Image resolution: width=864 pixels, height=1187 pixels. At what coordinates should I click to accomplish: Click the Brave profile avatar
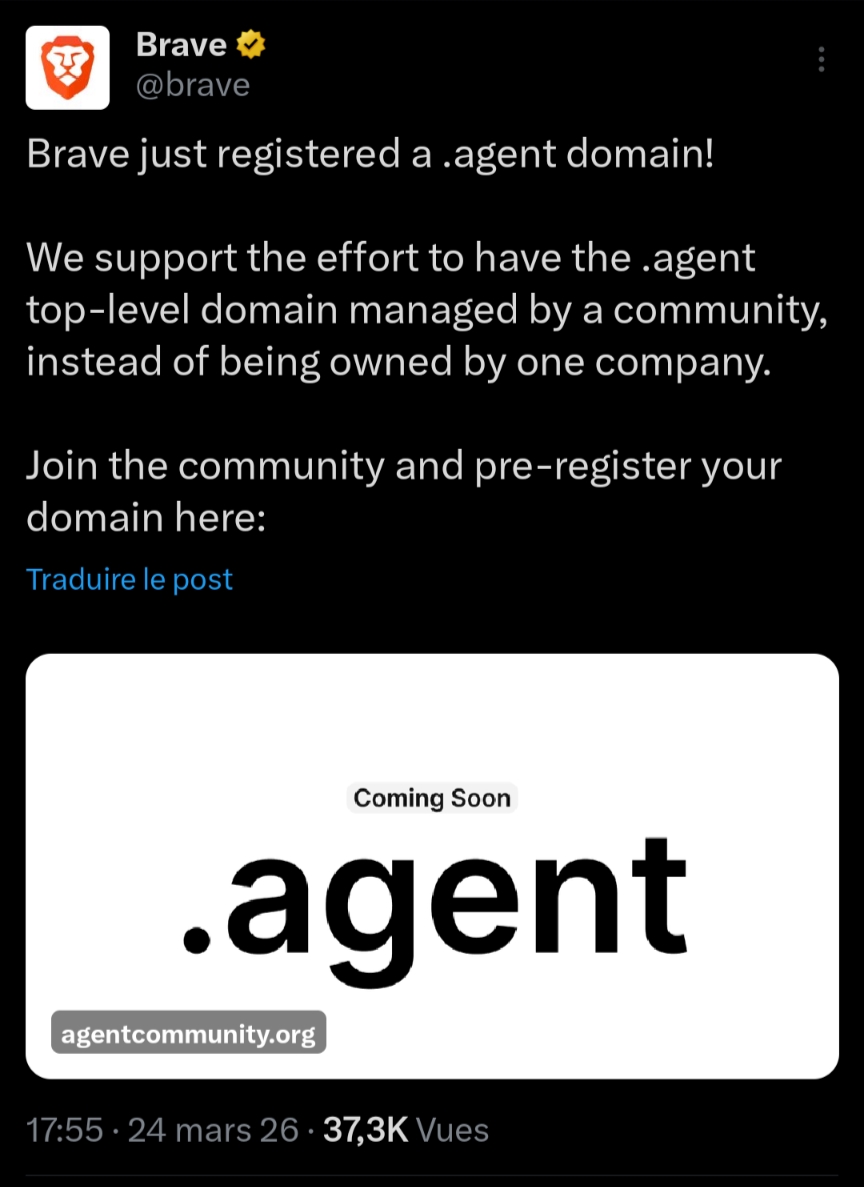click(66, 66)
